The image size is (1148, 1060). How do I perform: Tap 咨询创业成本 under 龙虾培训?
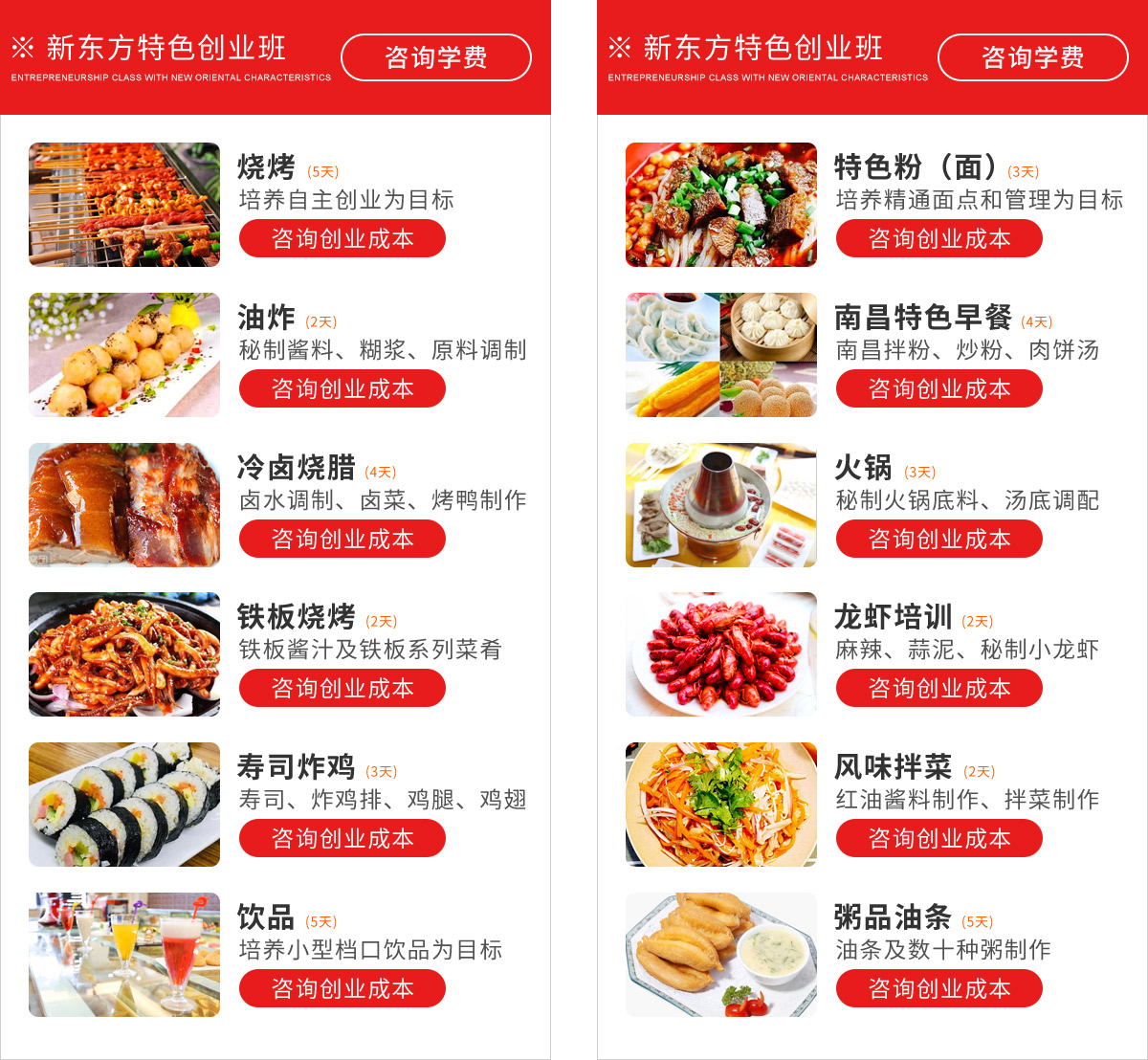(x=939, y=688)
